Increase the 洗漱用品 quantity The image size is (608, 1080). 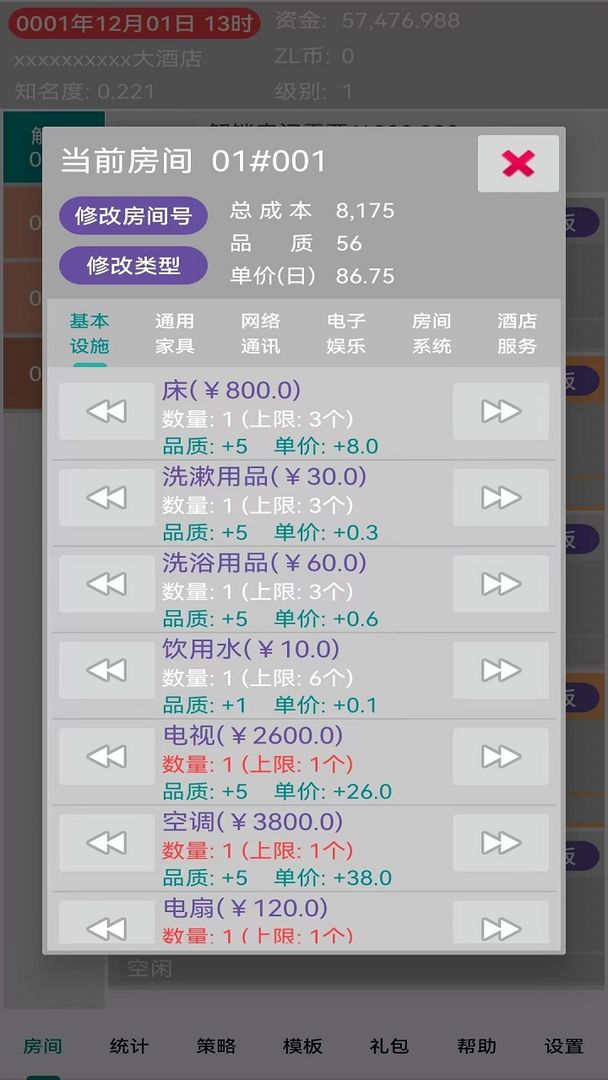(500, 497)
